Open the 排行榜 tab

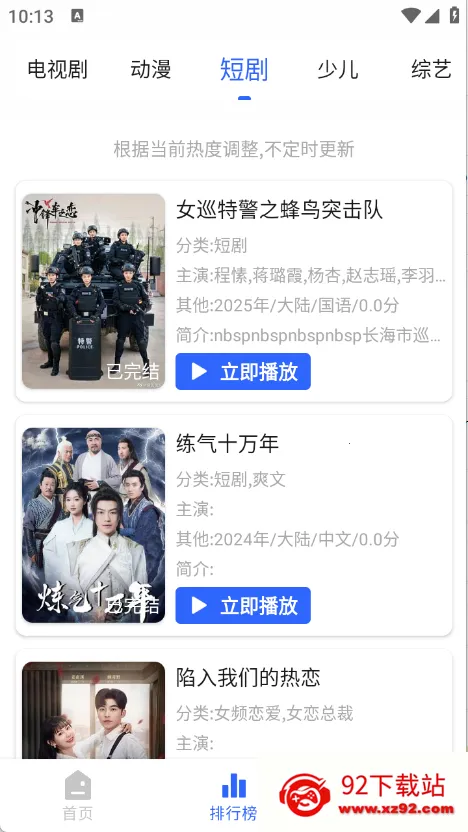click(x=233, y=795)
